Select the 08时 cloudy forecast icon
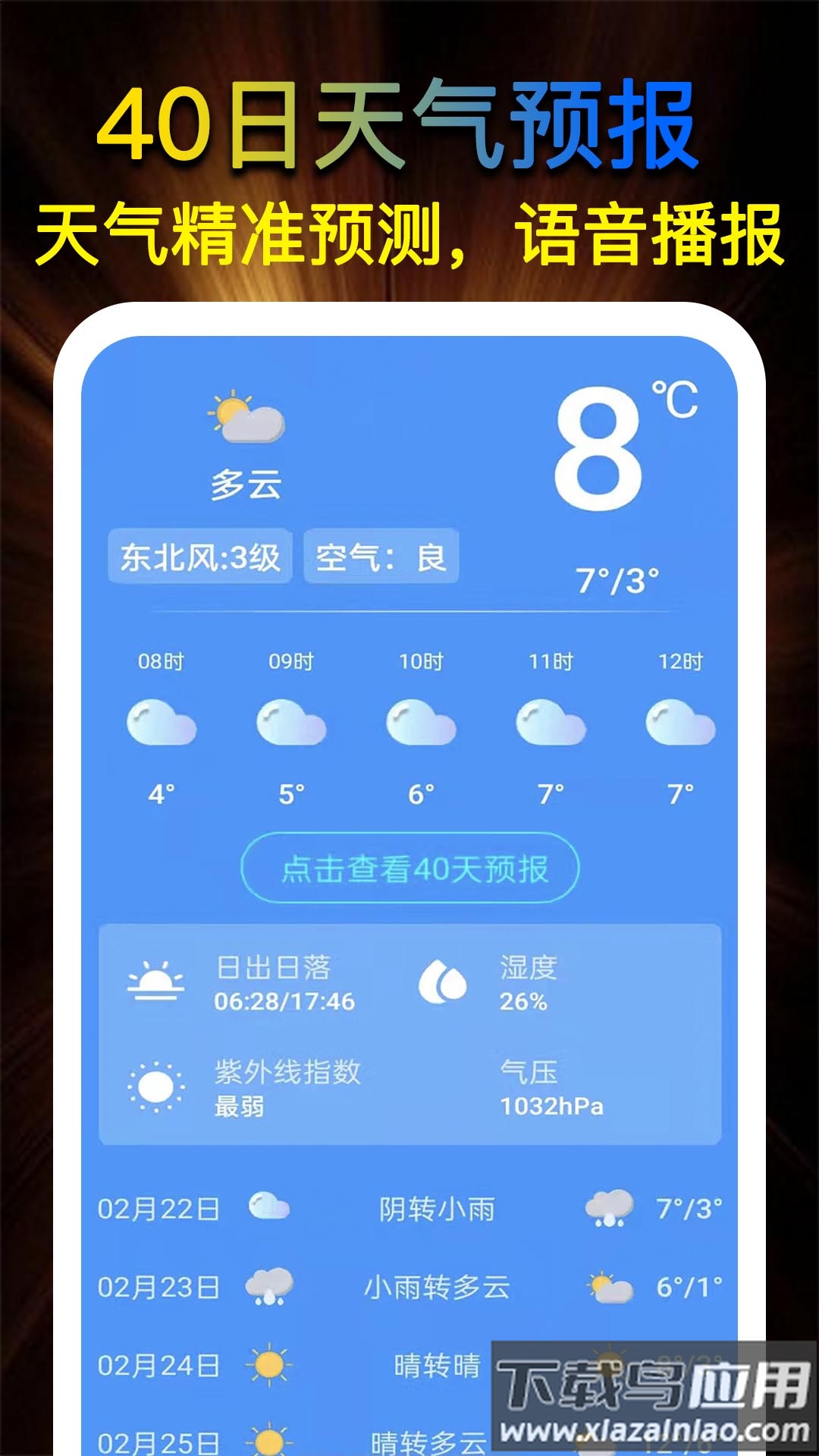 [161, 720]
